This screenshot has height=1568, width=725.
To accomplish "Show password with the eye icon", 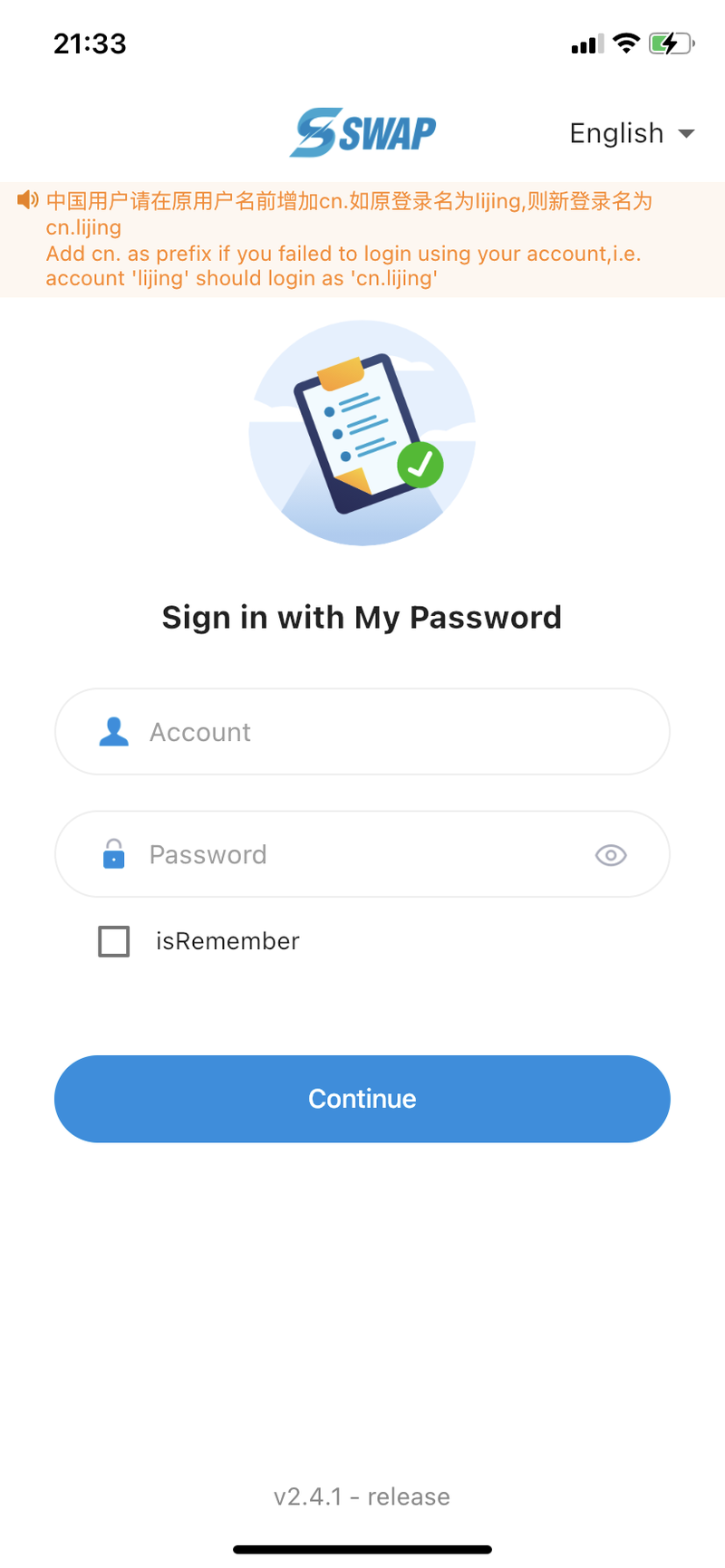I will (611, 855).
